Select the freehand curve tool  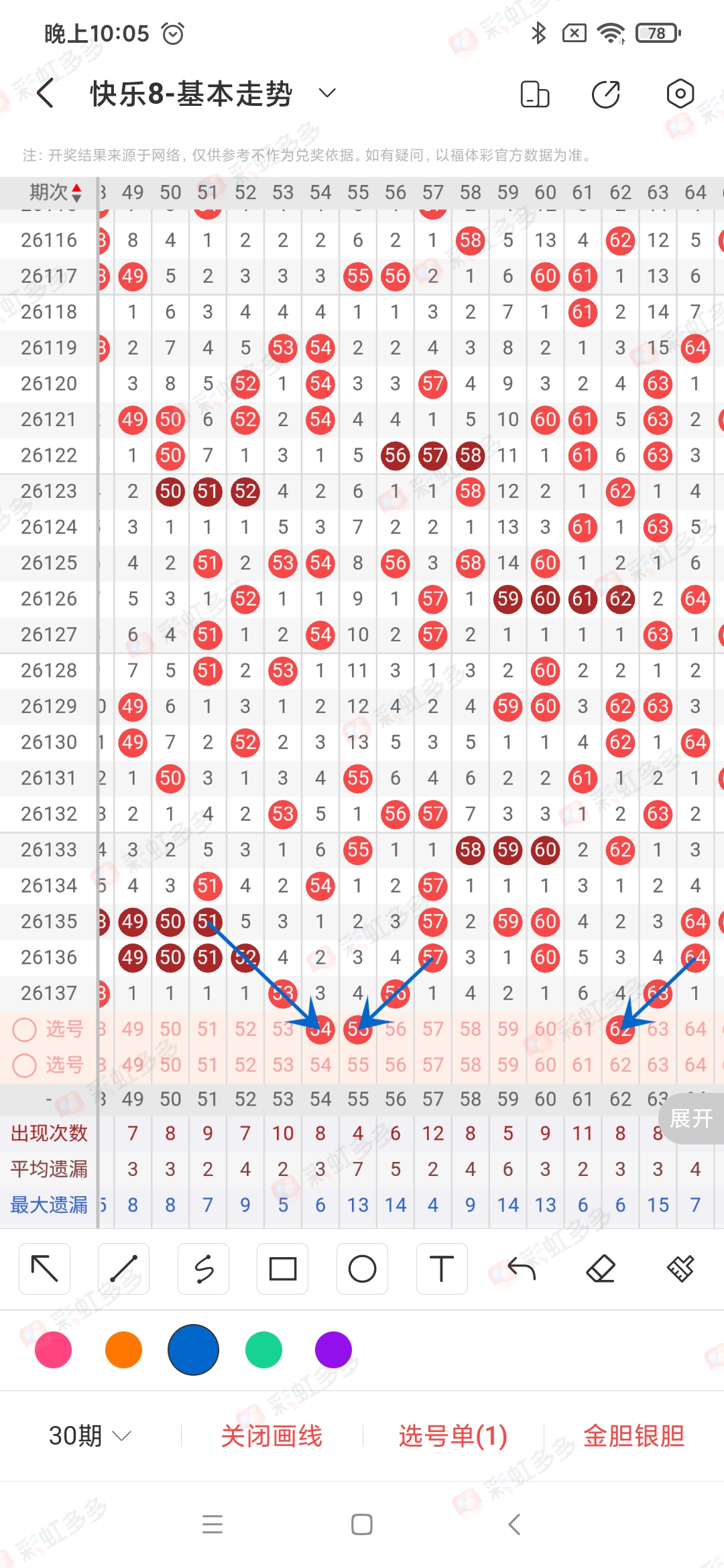tap(204, 1268)
